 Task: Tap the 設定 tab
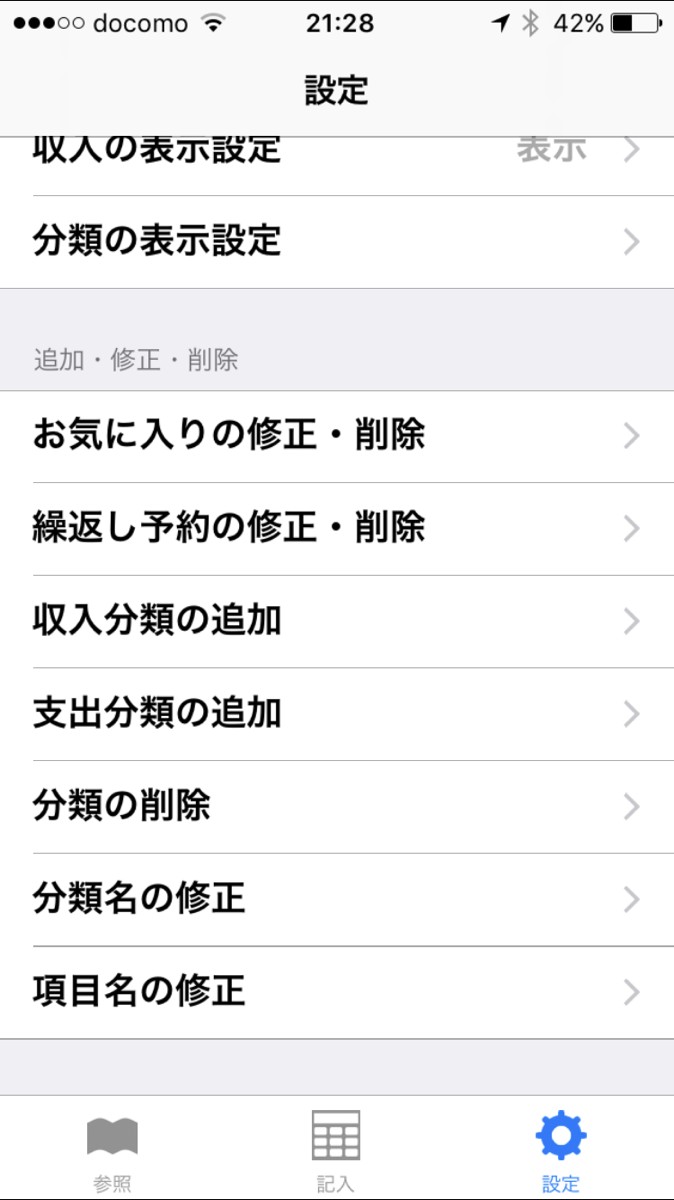(561, 1150)
